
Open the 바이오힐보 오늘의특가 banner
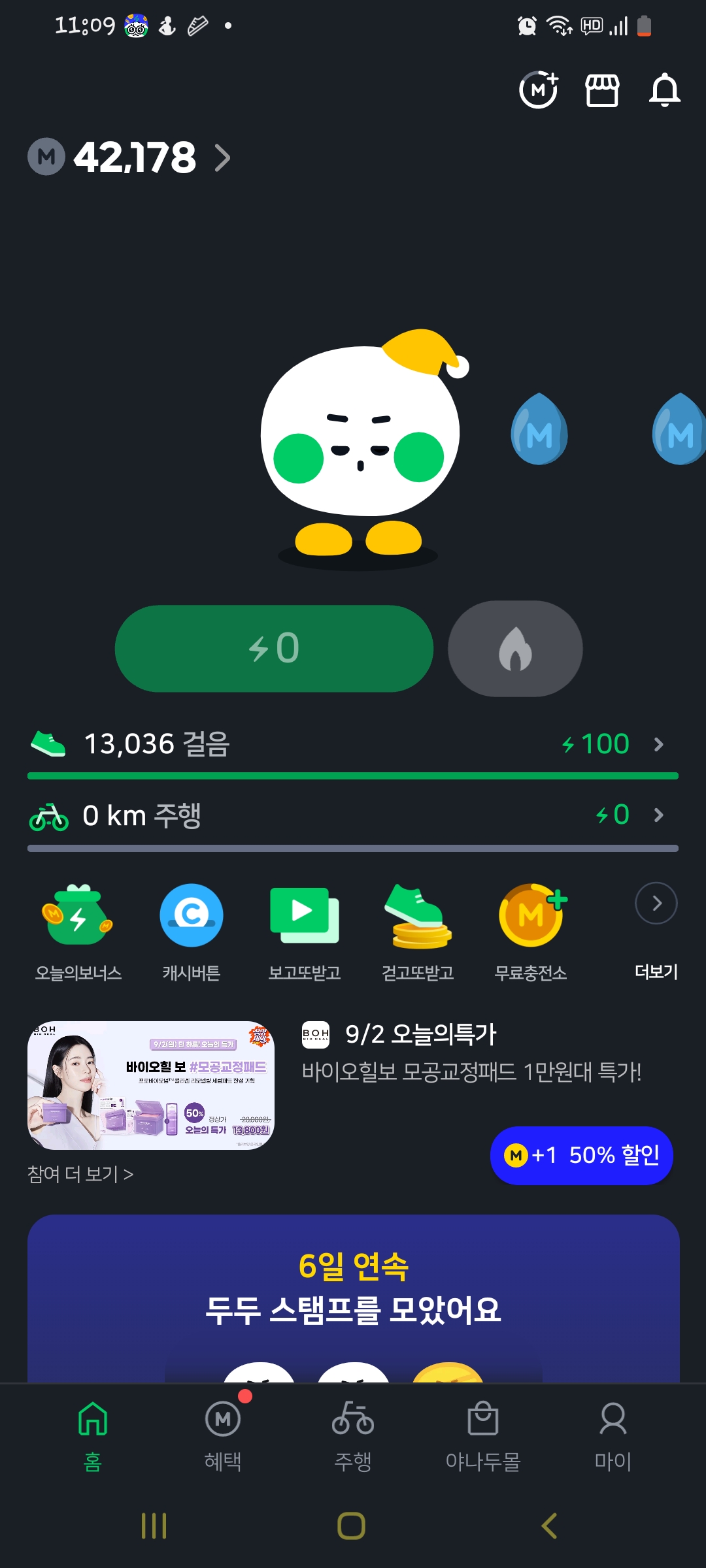click(151, 1085)
